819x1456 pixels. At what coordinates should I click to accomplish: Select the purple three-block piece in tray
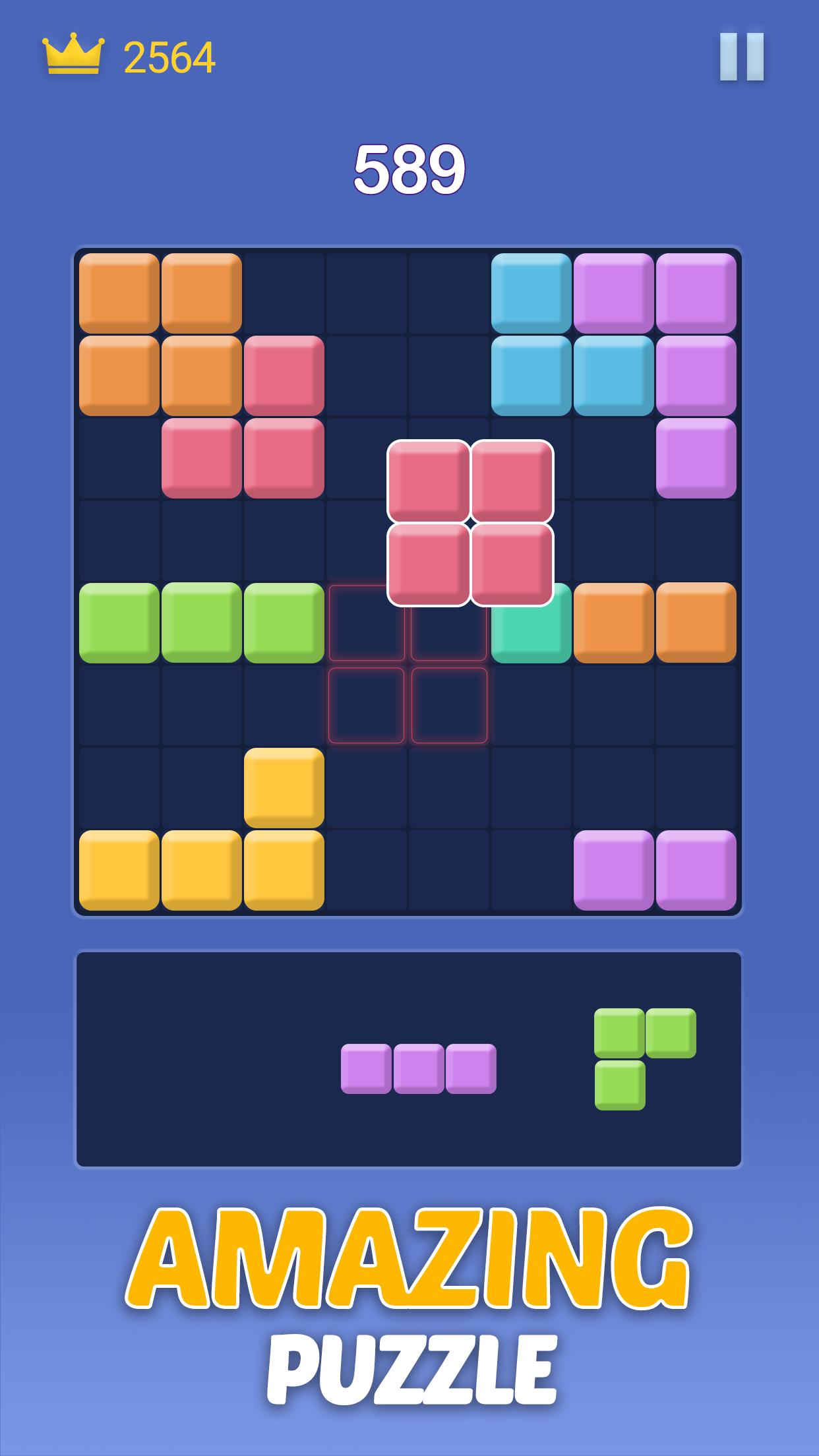coord(419,1068)
